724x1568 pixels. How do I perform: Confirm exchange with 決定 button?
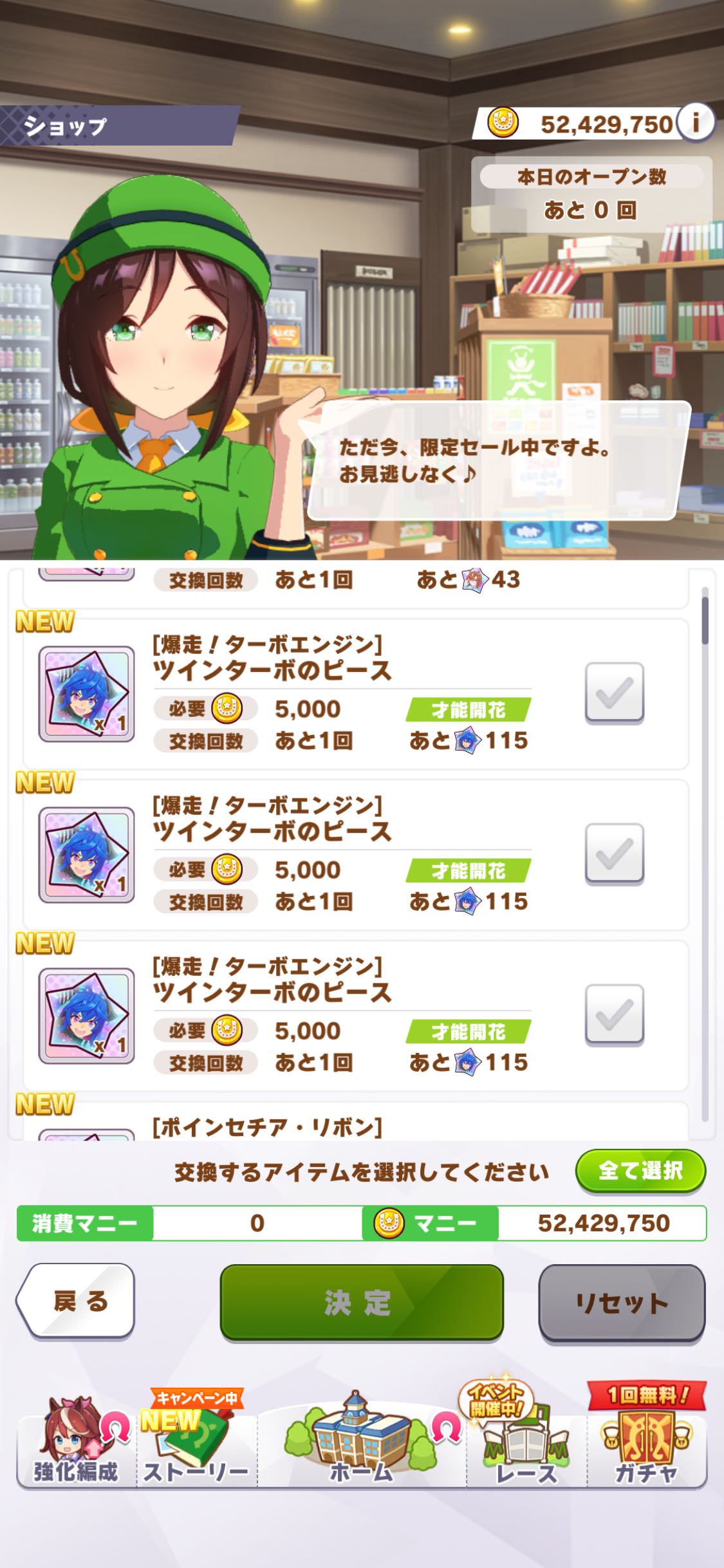[361, 1302]
